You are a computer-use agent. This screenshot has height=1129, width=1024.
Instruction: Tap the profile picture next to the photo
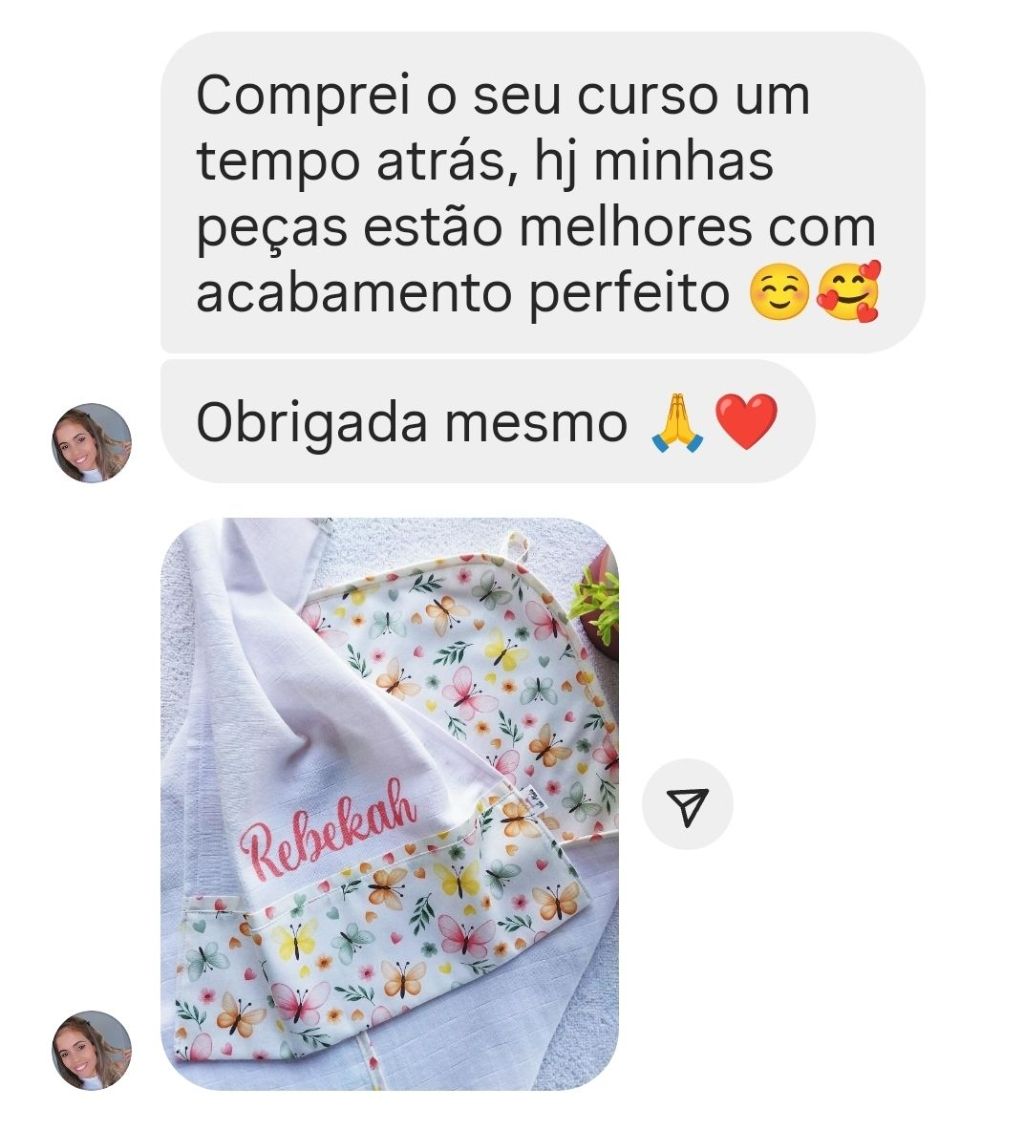pos(92,1049)
